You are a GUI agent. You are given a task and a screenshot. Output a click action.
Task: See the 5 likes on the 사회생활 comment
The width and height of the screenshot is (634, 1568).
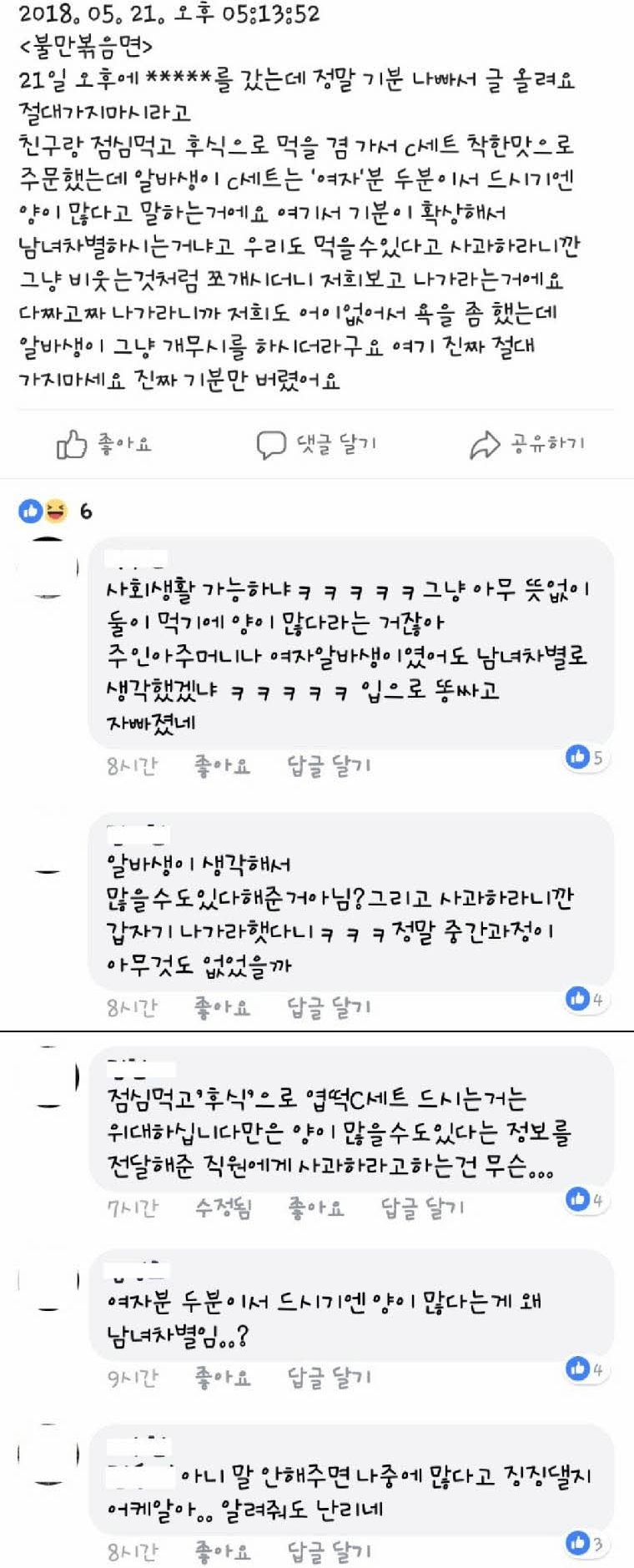[x=585, y=757]
